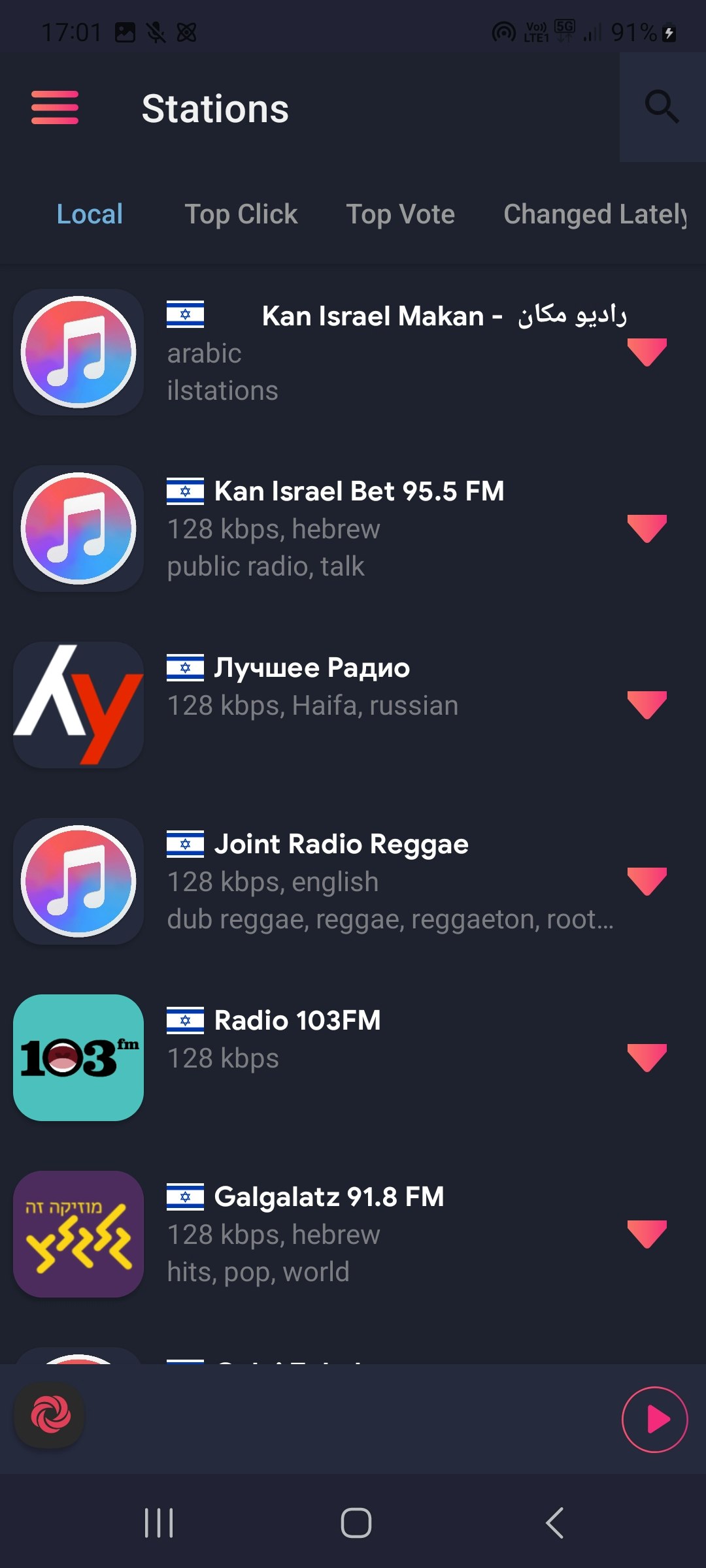Expand options for Kan Israel Makan
The width and height of the screenshot is (706, 1568).
[647, 352]
